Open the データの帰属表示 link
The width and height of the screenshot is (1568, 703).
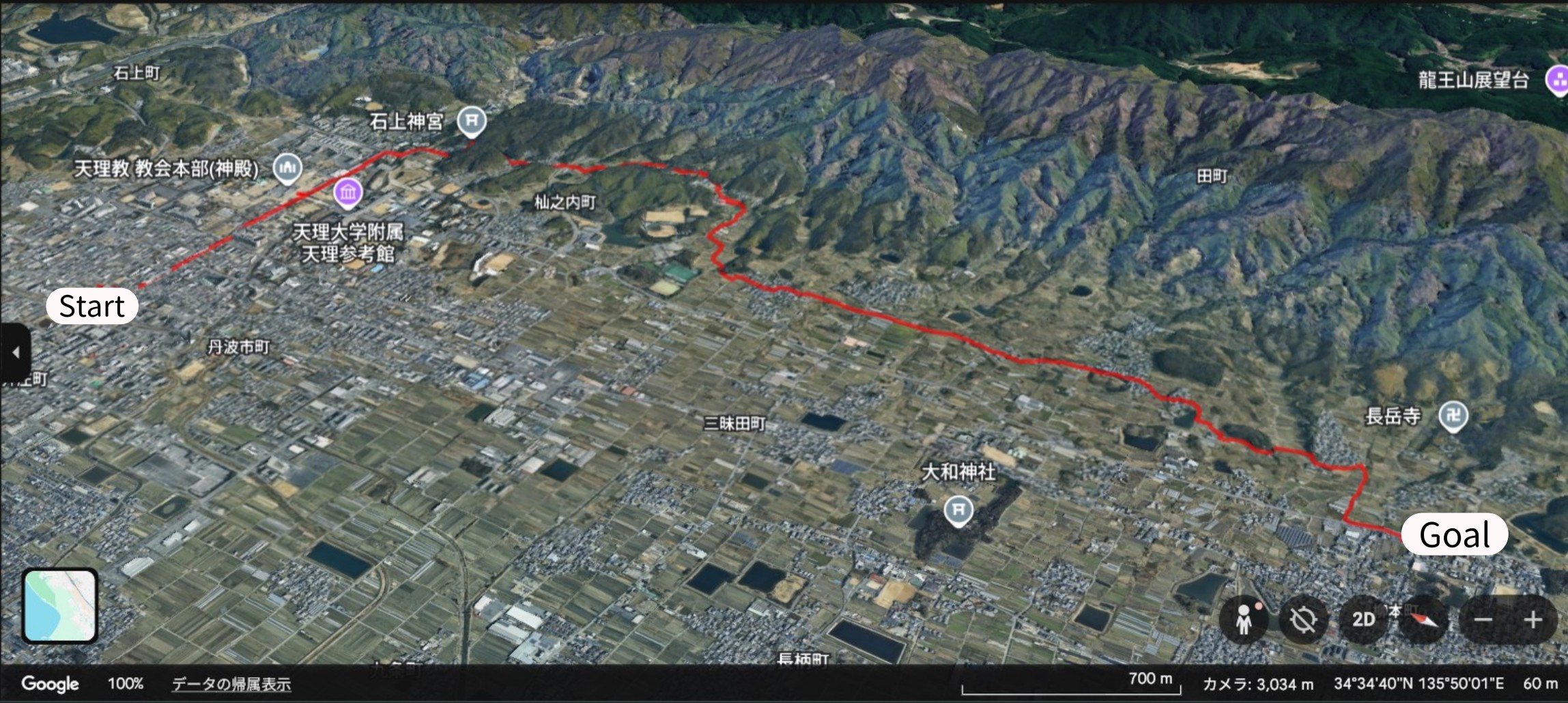point(231,683)
